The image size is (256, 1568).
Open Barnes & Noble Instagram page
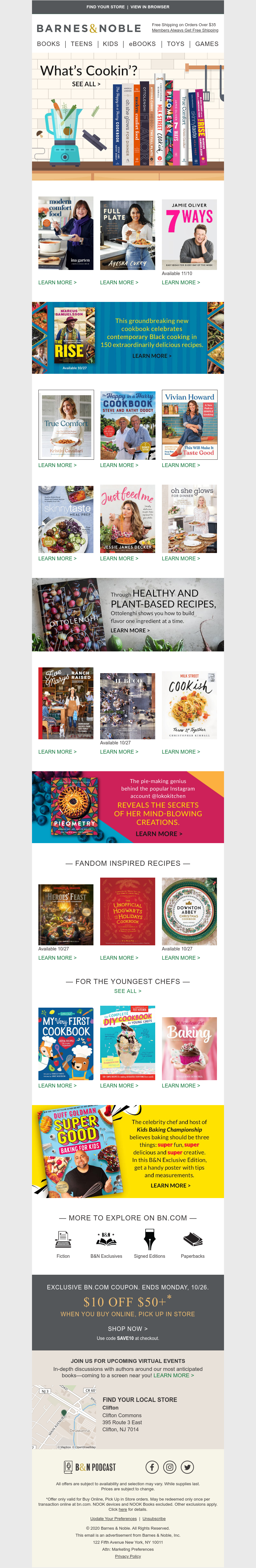170,1468
